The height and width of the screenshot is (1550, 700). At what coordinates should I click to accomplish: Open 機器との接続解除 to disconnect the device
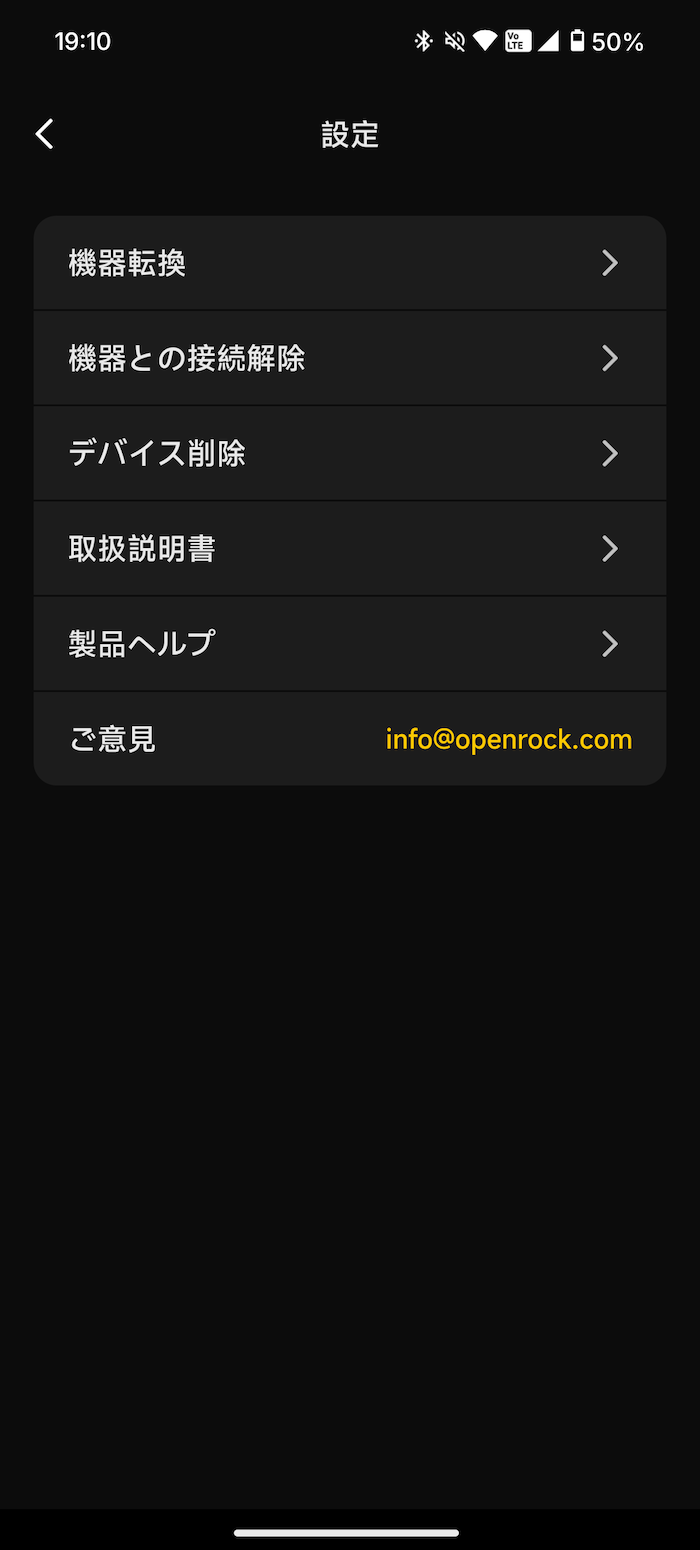(350, 358)
